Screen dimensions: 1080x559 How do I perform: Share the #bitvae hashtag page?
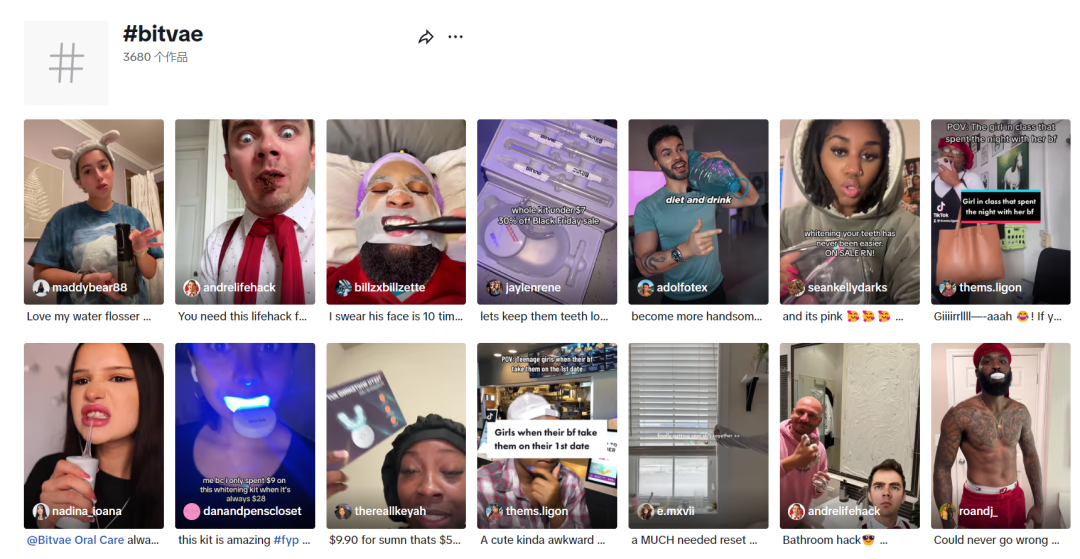click(426, 37)
